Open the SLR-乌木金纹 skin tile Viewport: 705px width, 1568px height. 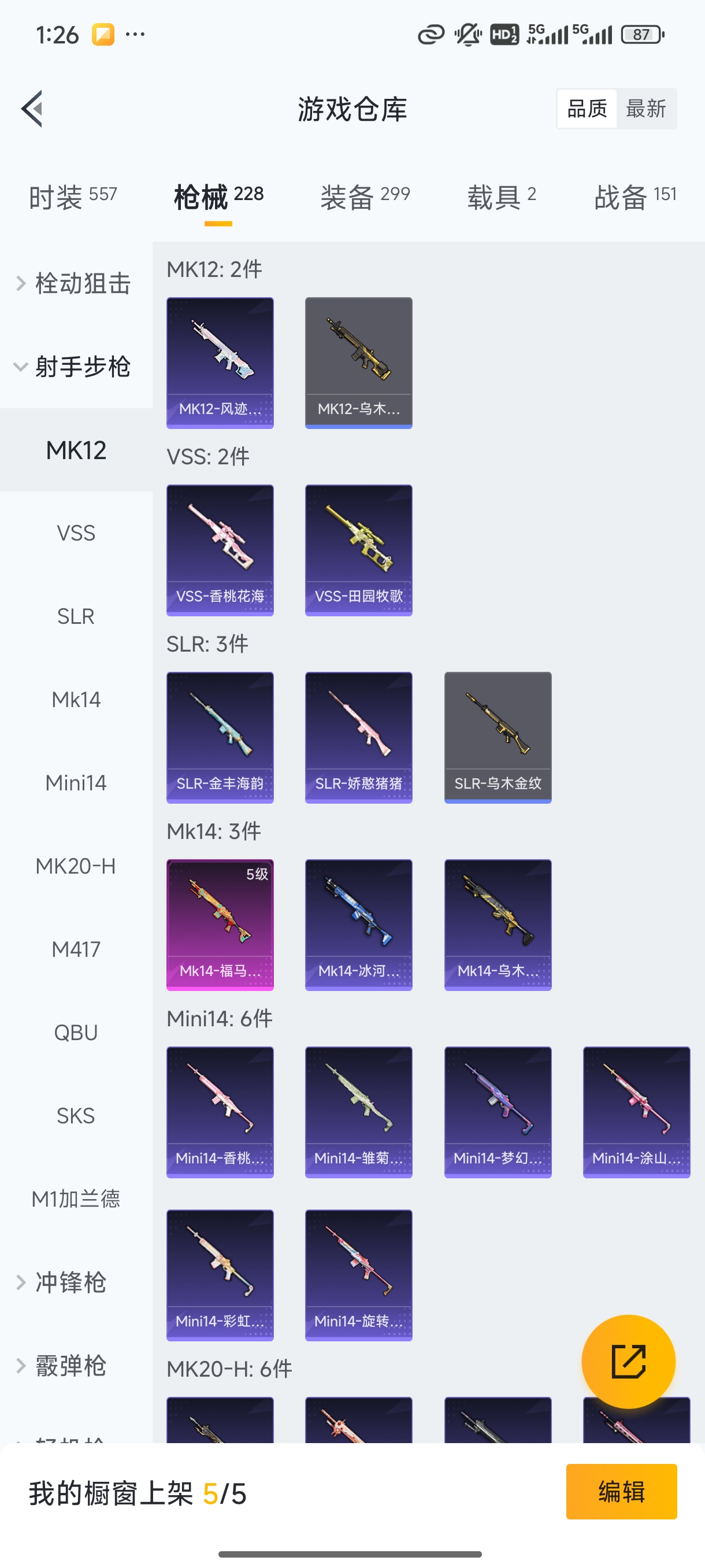click(498, 737)
